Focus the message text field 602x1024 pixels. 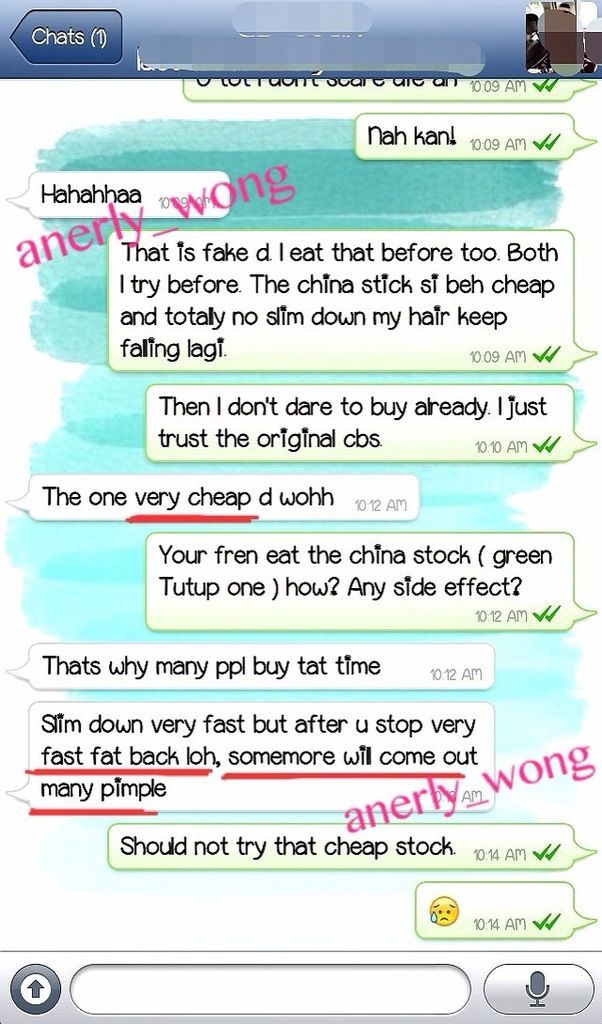pyautogui.click(x=270, y=989)
